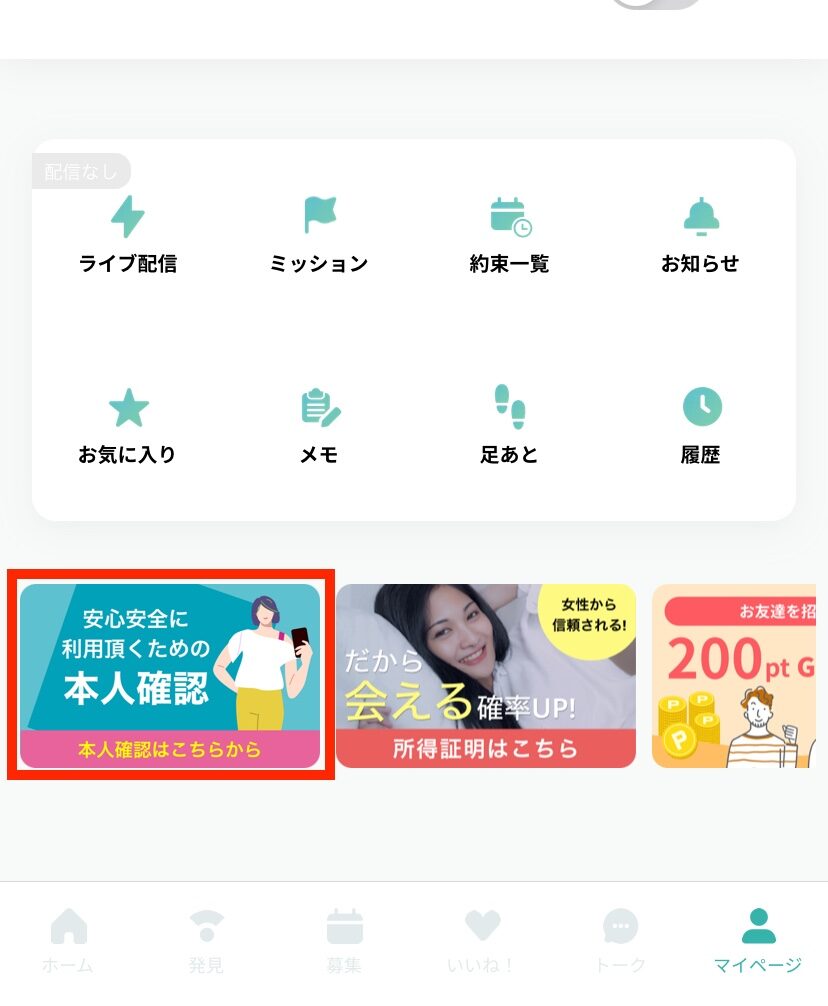The width and height of the screenshot is (828, 1006).
Task: Open the ミッション missions page
Action: point(319,236)
